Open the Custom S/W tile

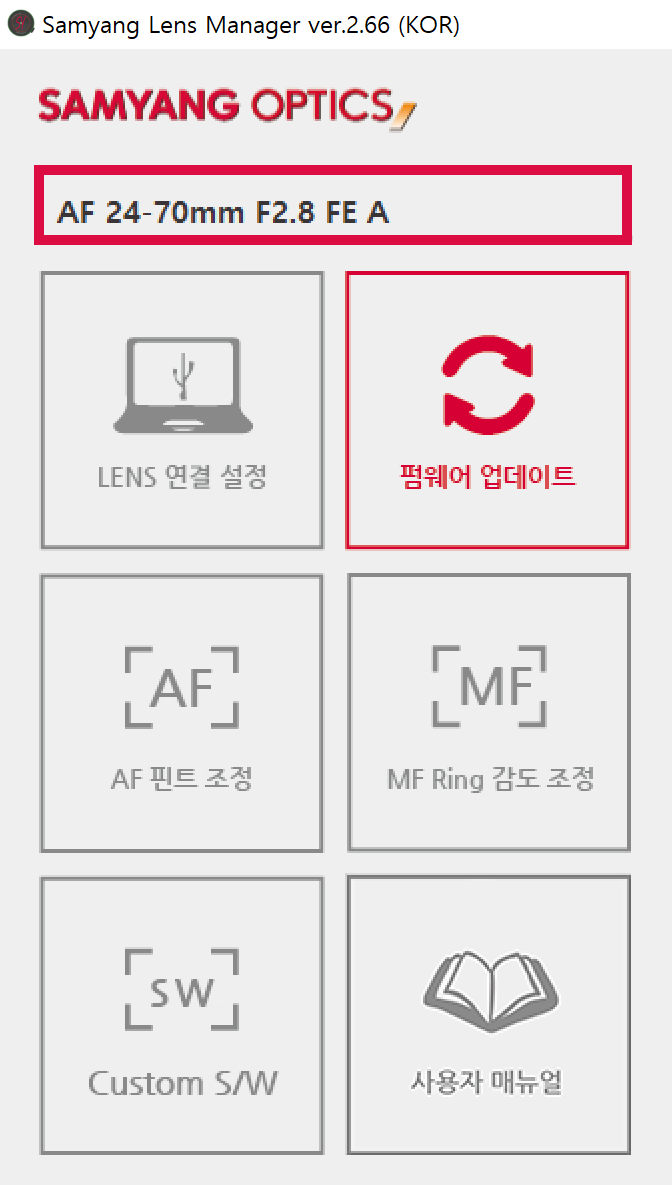click(x=182, y=1015)
